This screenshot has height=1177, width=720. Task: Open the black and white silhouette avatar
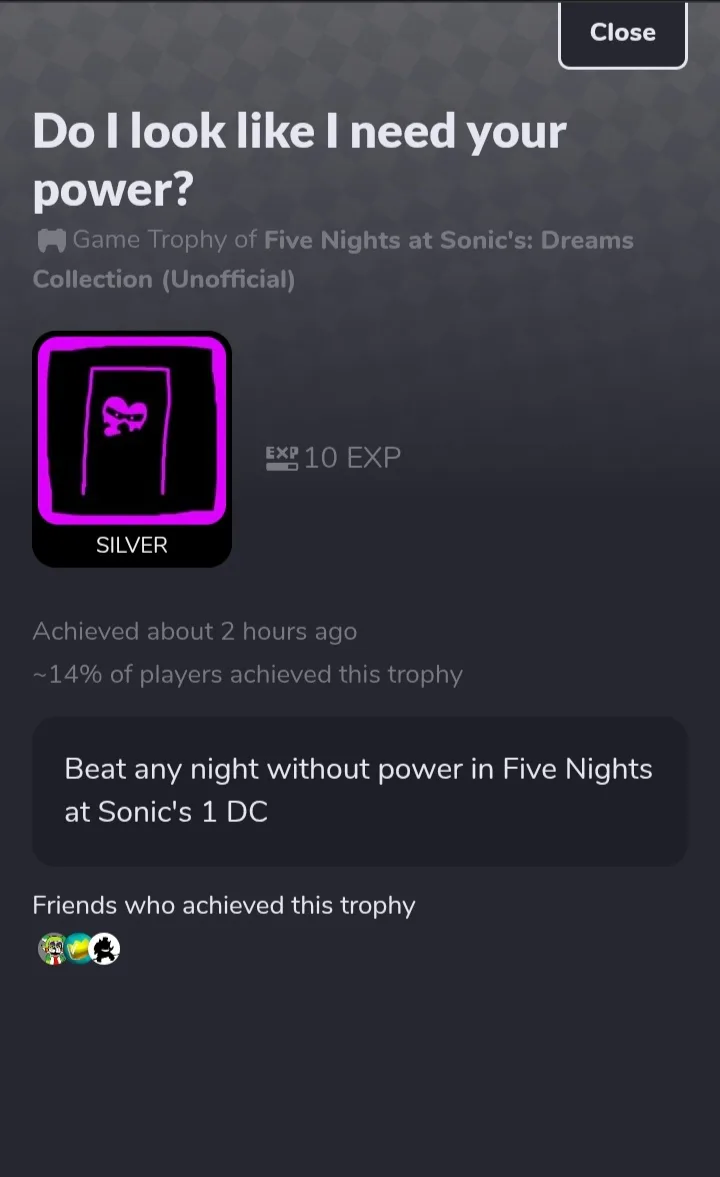[x=104, y=949]
